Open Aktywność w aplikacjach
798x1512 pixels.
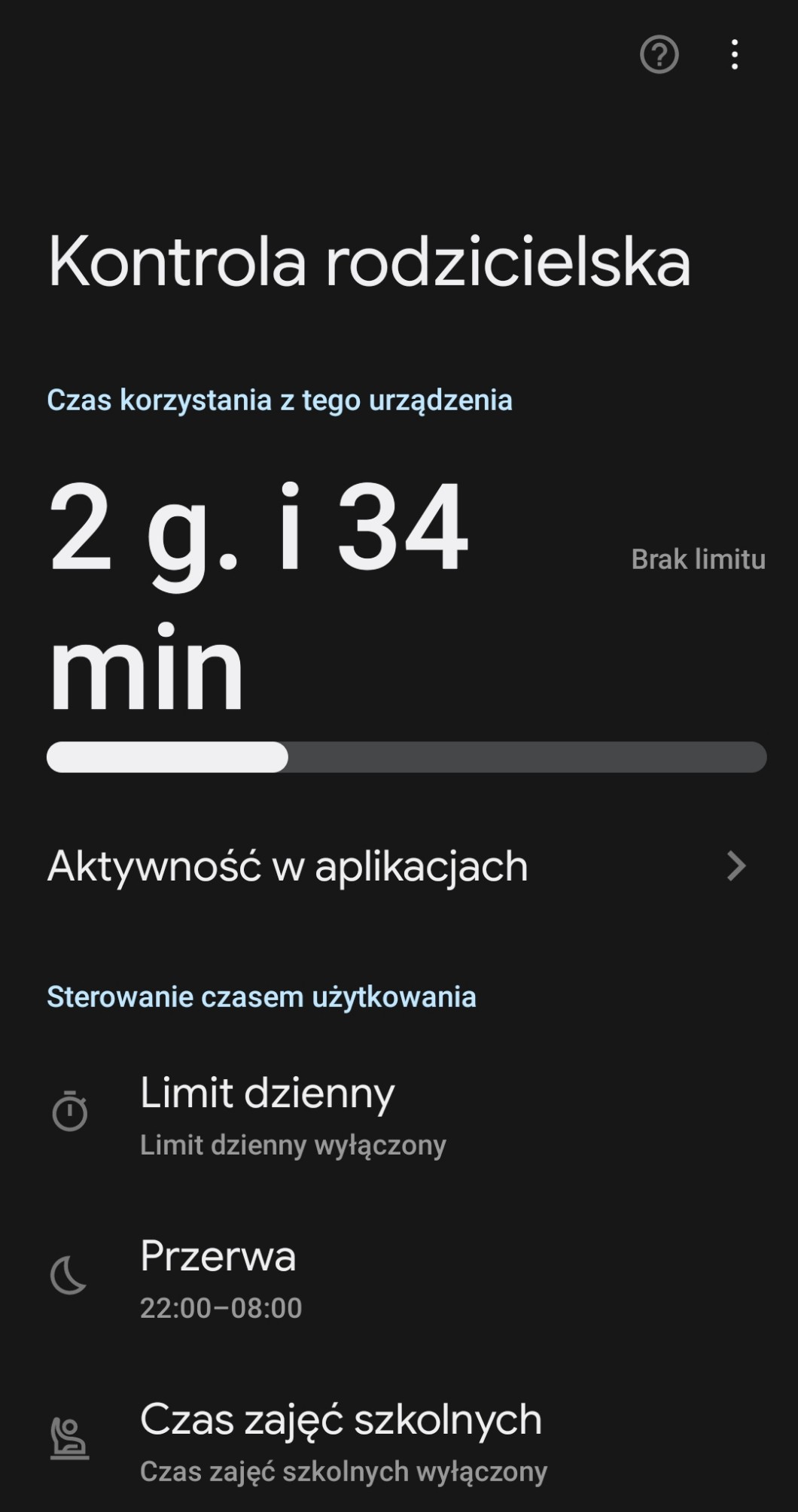[397, 866]
